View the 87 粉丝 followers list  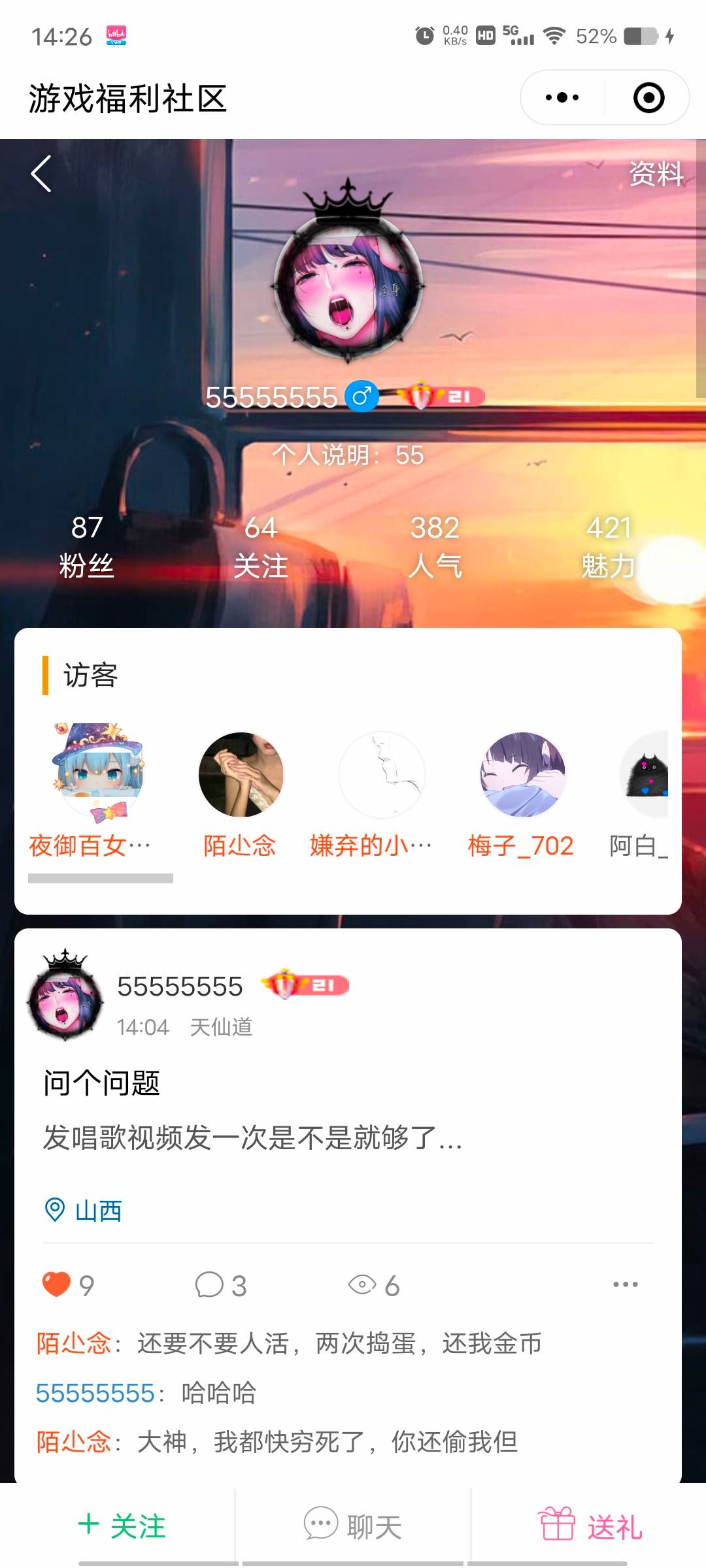(x=87, y=546)
